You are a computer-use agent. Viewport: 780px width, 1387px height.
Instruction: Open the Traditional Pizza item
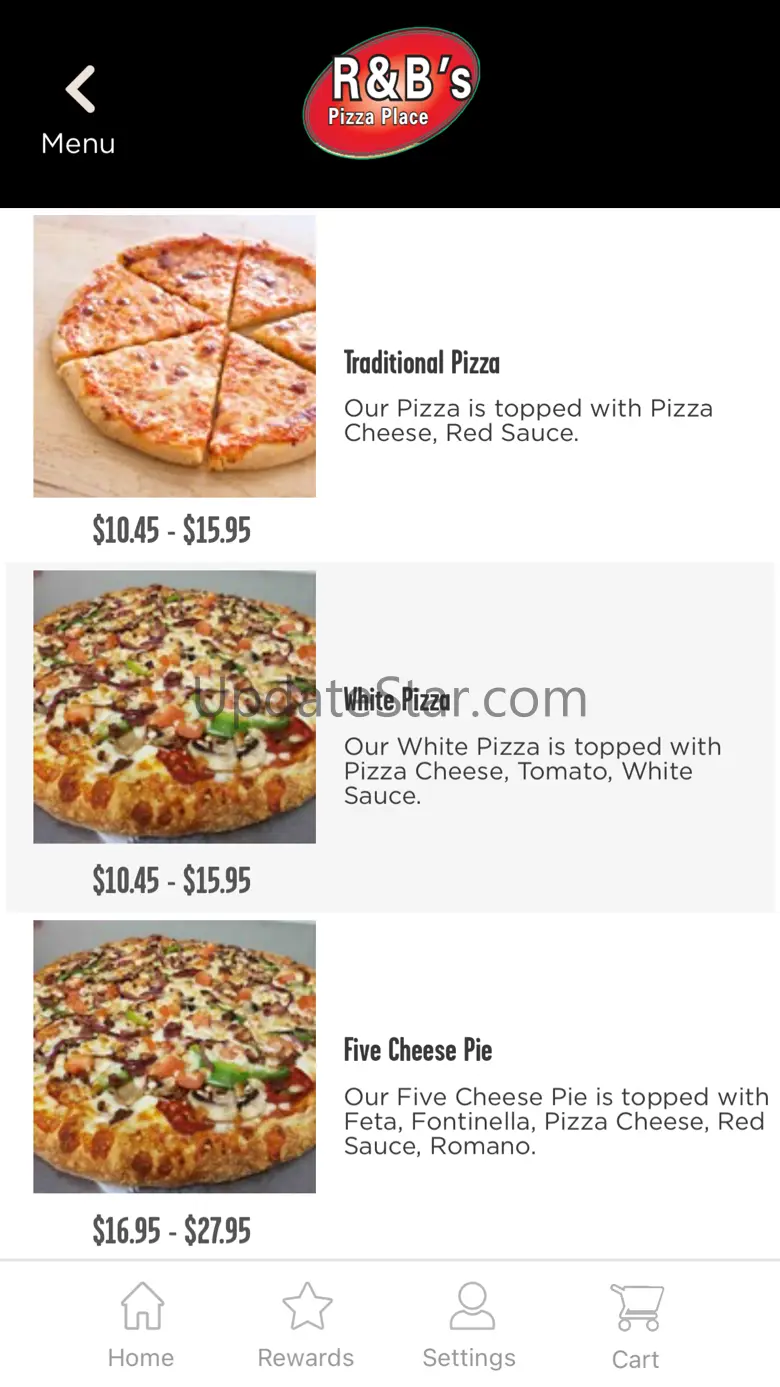coord(421,363)
